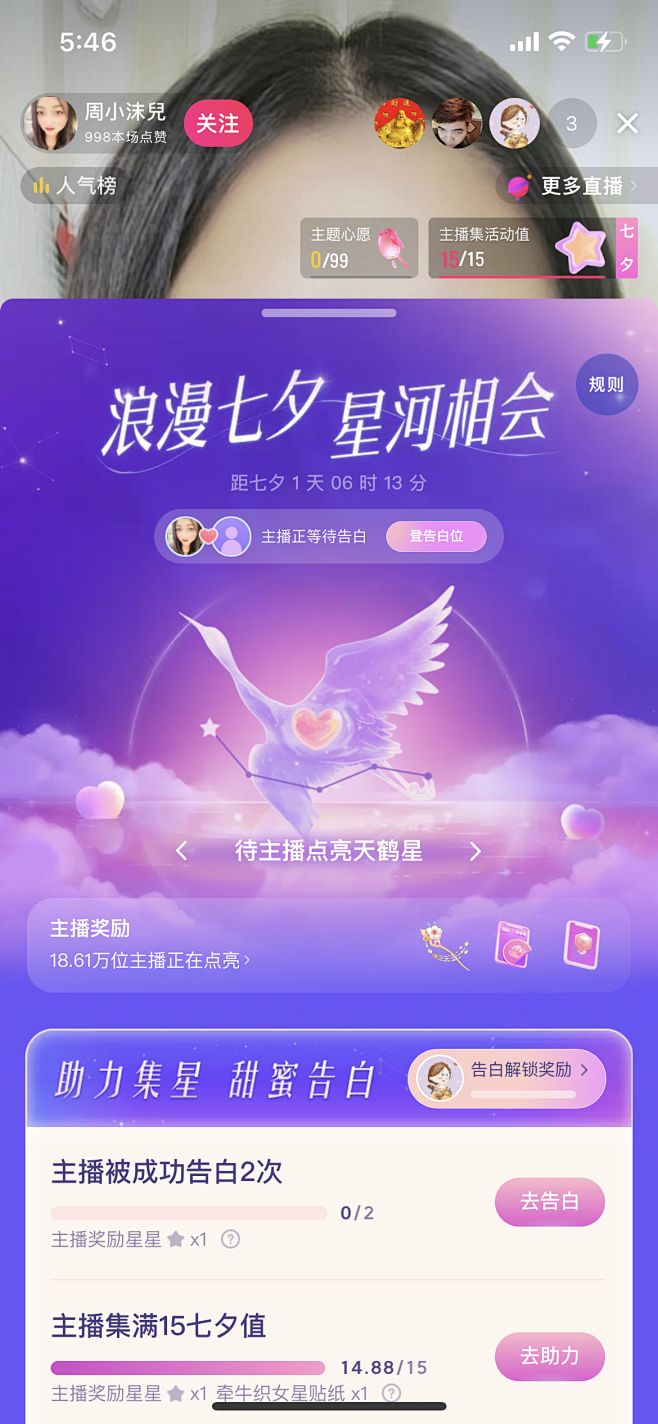Image resolution: width=658 pixels, height=1424 pixels.
Task: Open the first top viewer avatar
Action: 399,124
